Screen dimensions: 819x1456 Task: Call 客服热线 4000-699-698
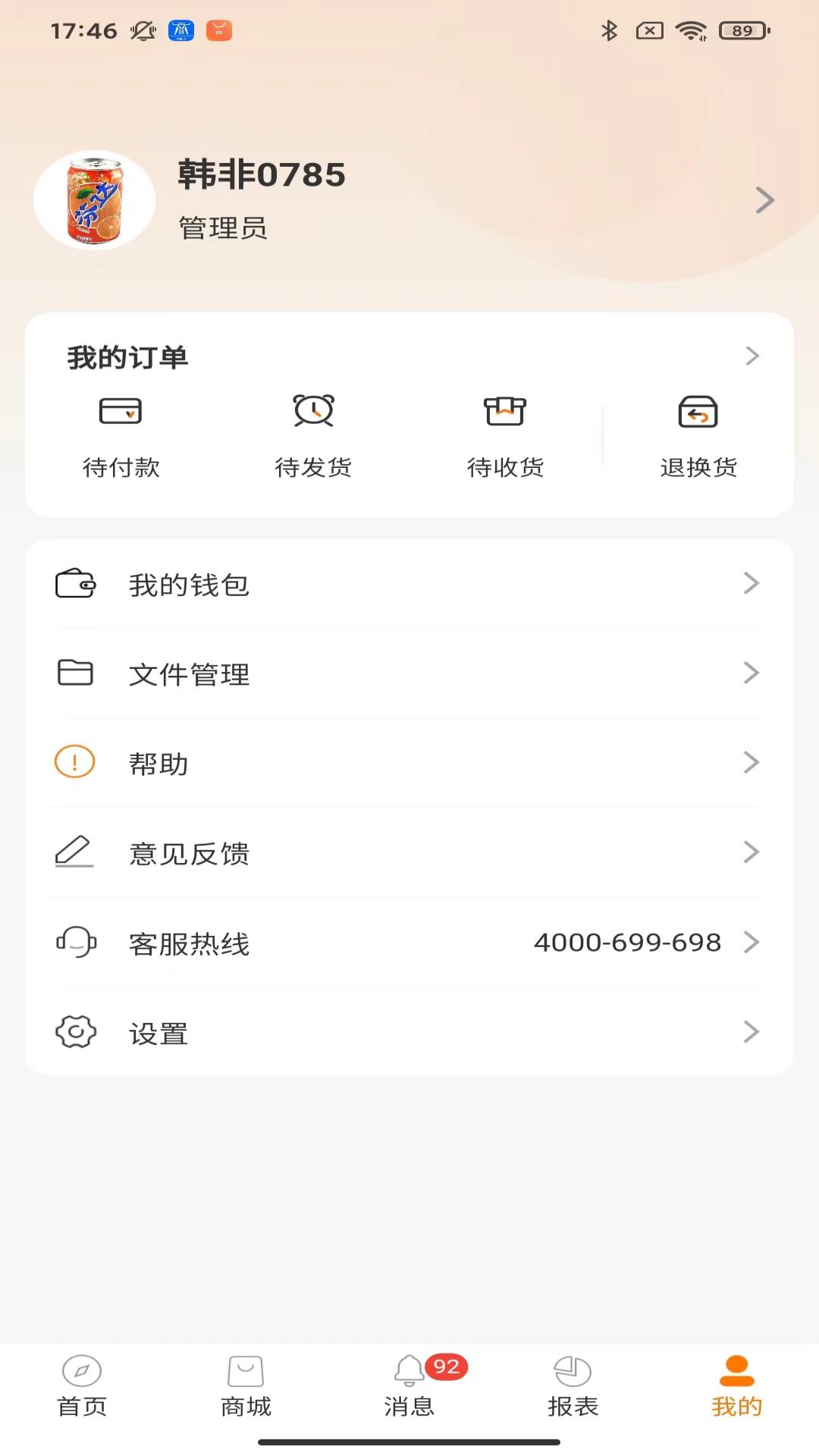click(409, 943)
